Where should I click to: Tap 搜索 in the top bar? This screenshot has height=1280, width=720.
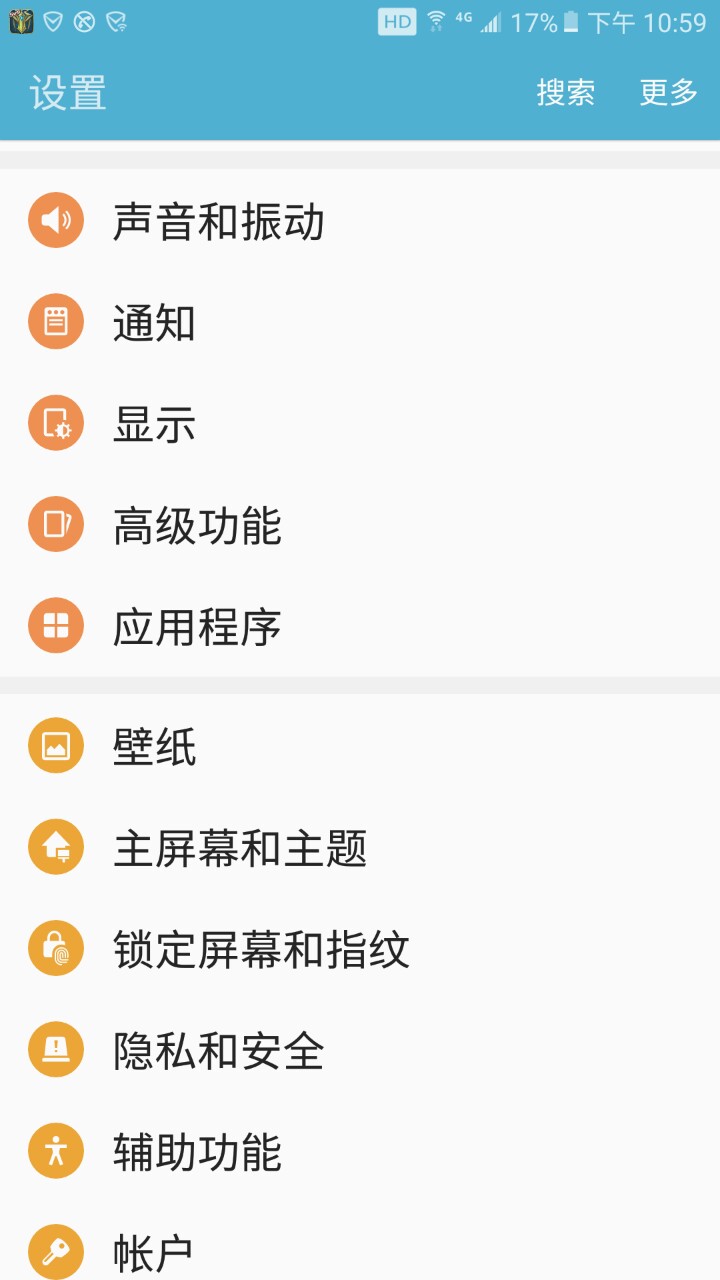coord(566,93)
